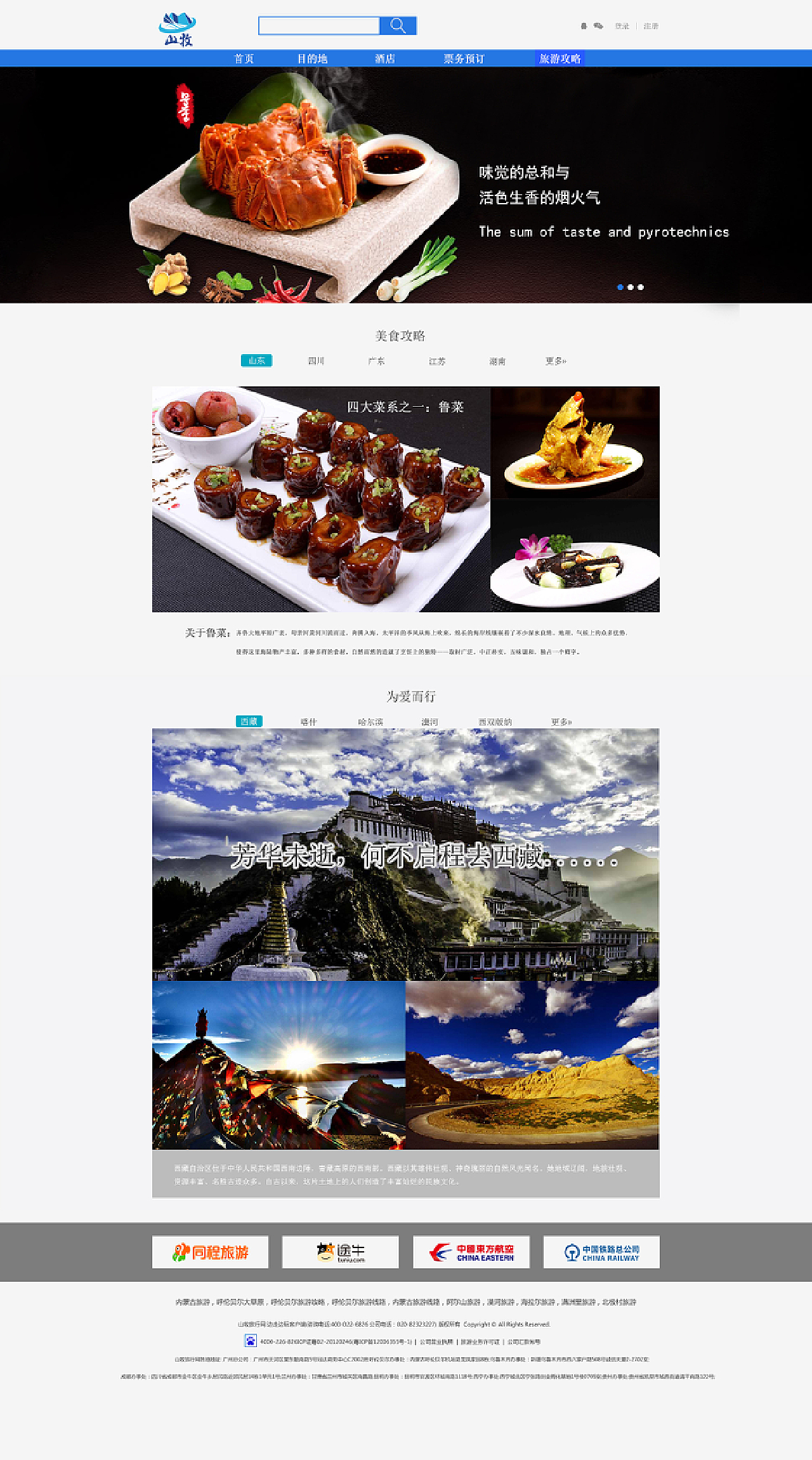Tap the search box in the header
This screenshot has width=812, height=1460.
pos(318,26)
